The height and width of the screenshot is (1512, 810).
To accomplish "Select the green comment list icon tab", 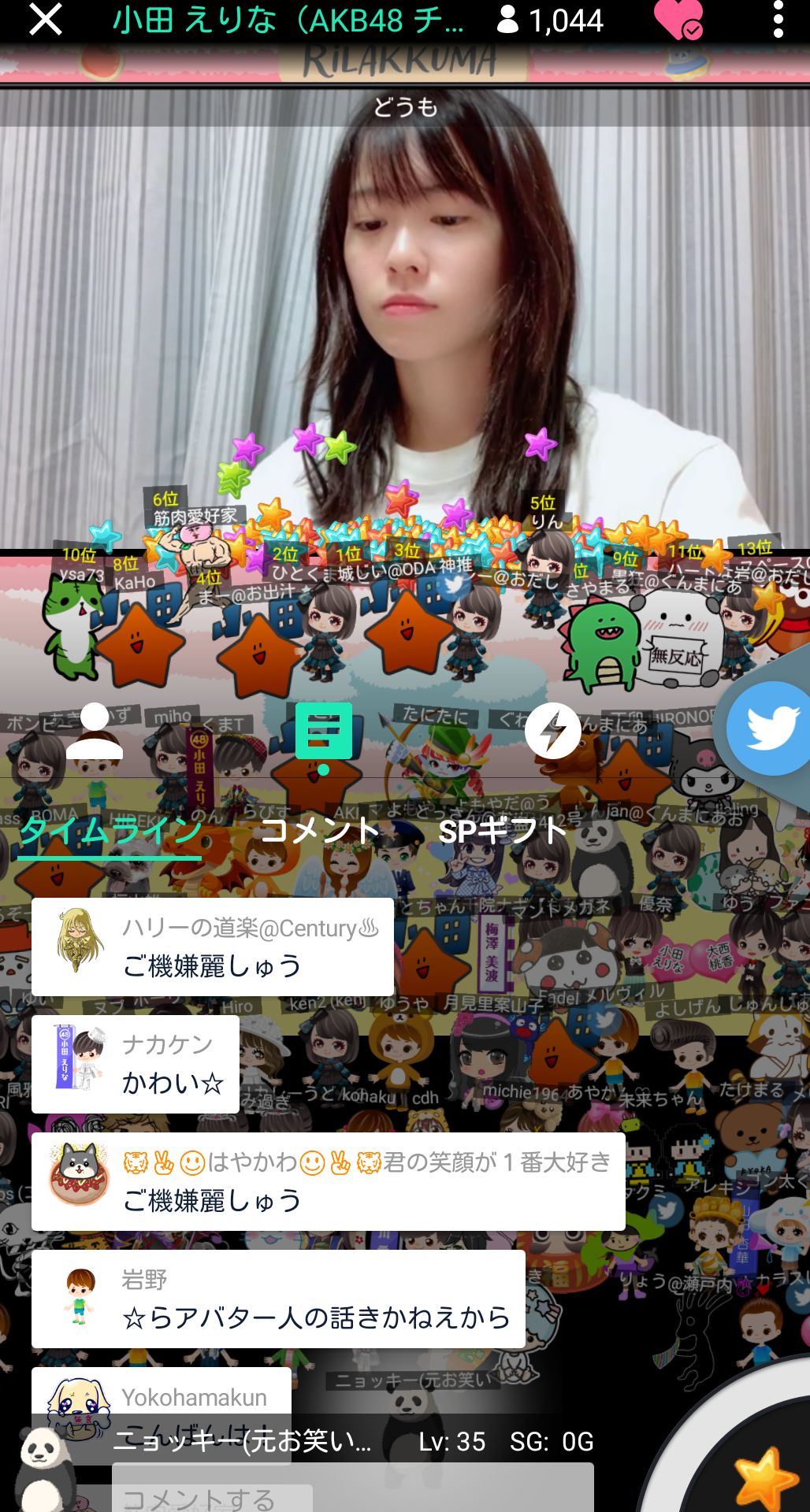I will point(323,732).
